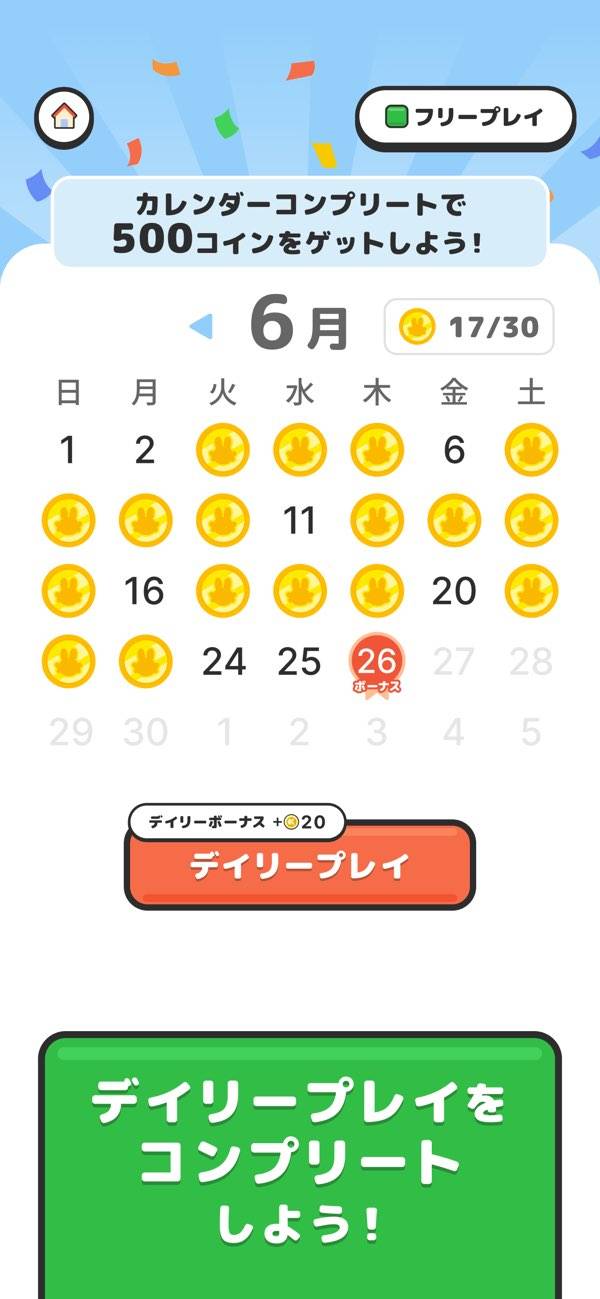Select June 11 on calendar
This screenshot has width=600, height=1299.
299,521
